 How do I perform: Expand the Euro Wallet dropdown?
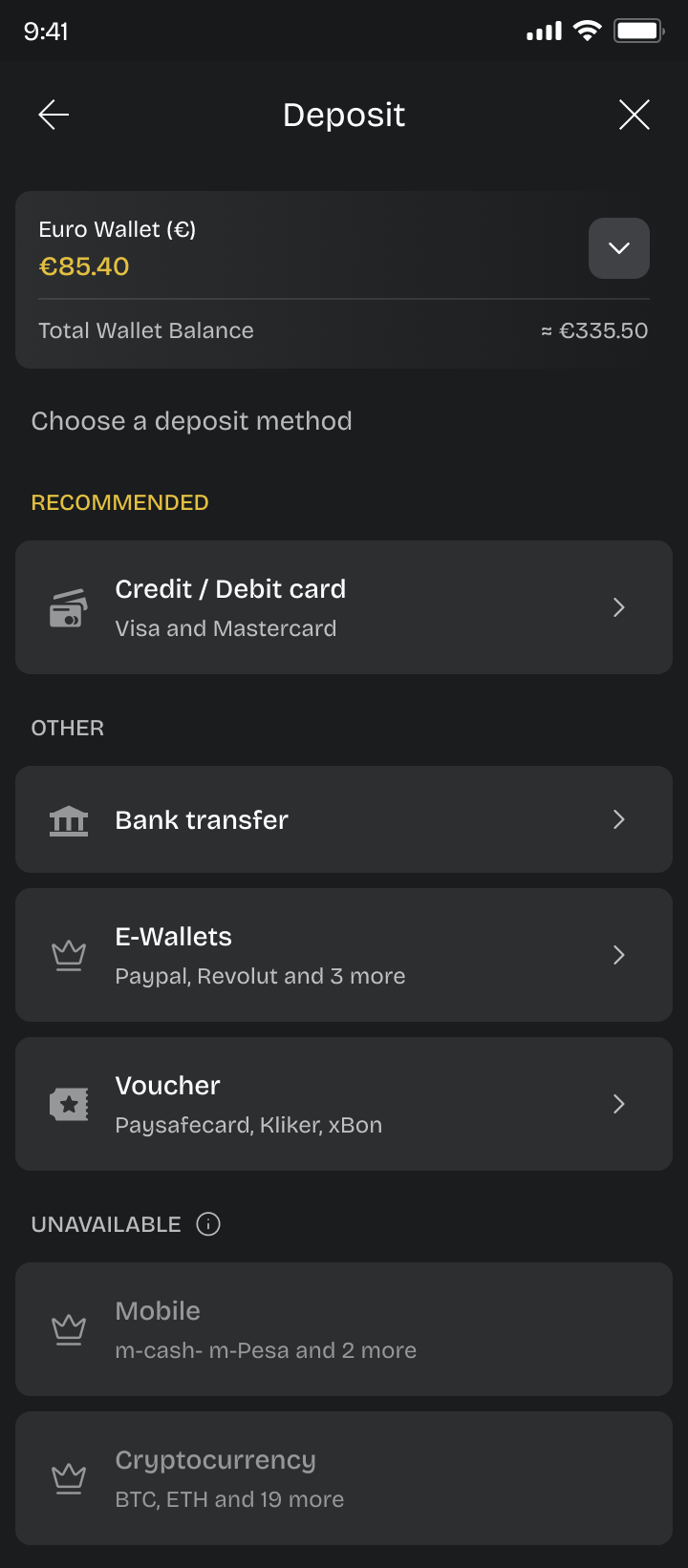(618, 248)
